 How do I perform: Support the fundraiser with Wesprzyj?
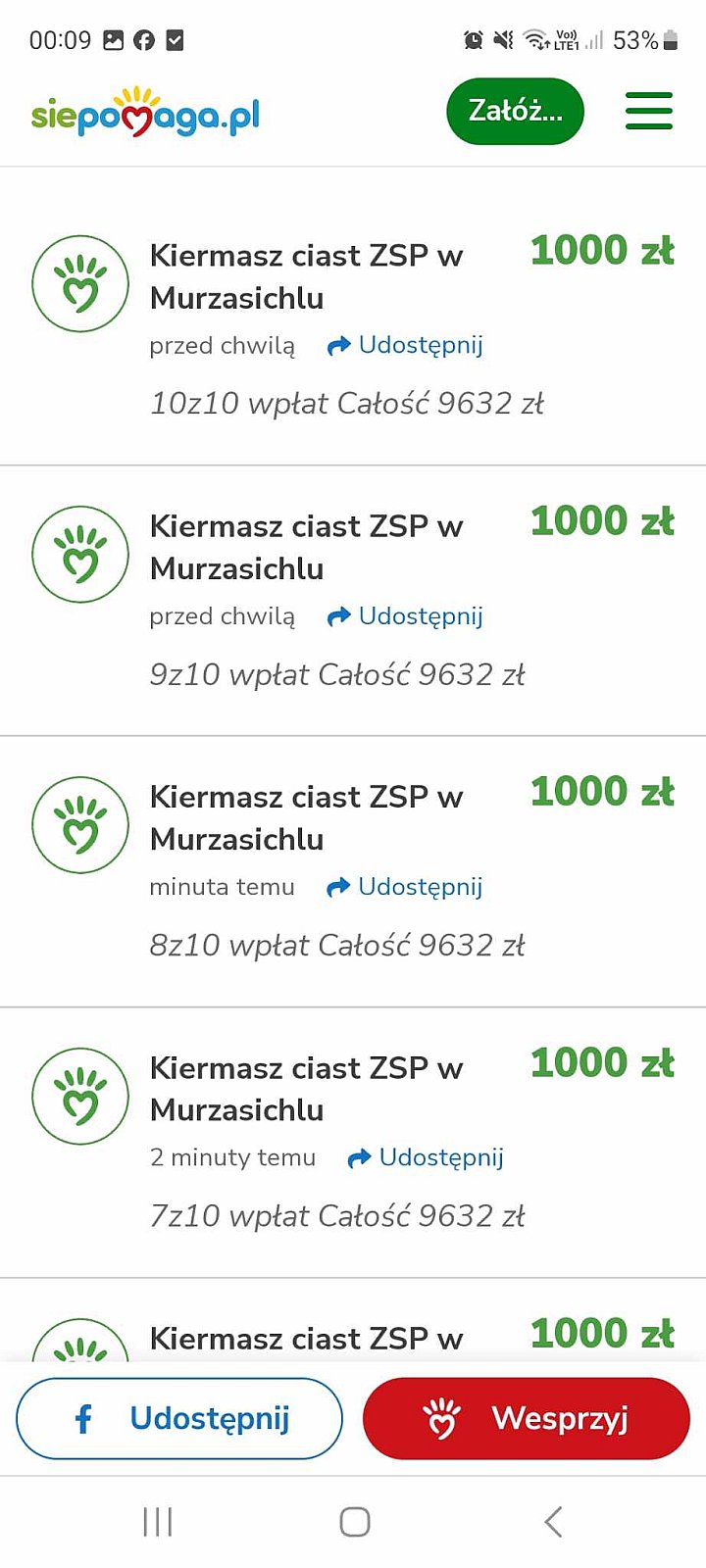click(527, 1418)
